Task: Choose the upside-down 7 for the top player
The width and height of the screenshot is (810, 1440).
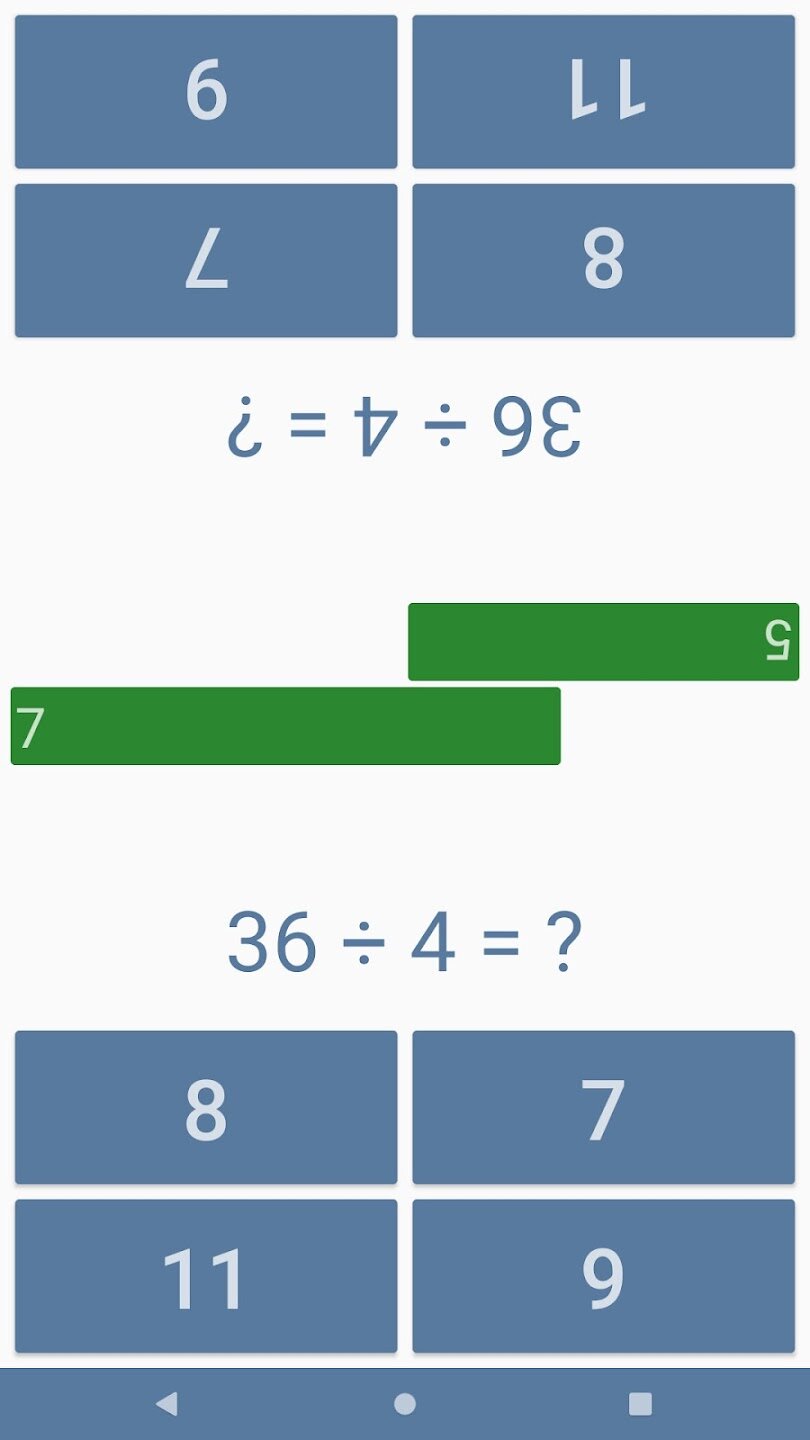Action: pyautogui.click(x=206, y=260)
